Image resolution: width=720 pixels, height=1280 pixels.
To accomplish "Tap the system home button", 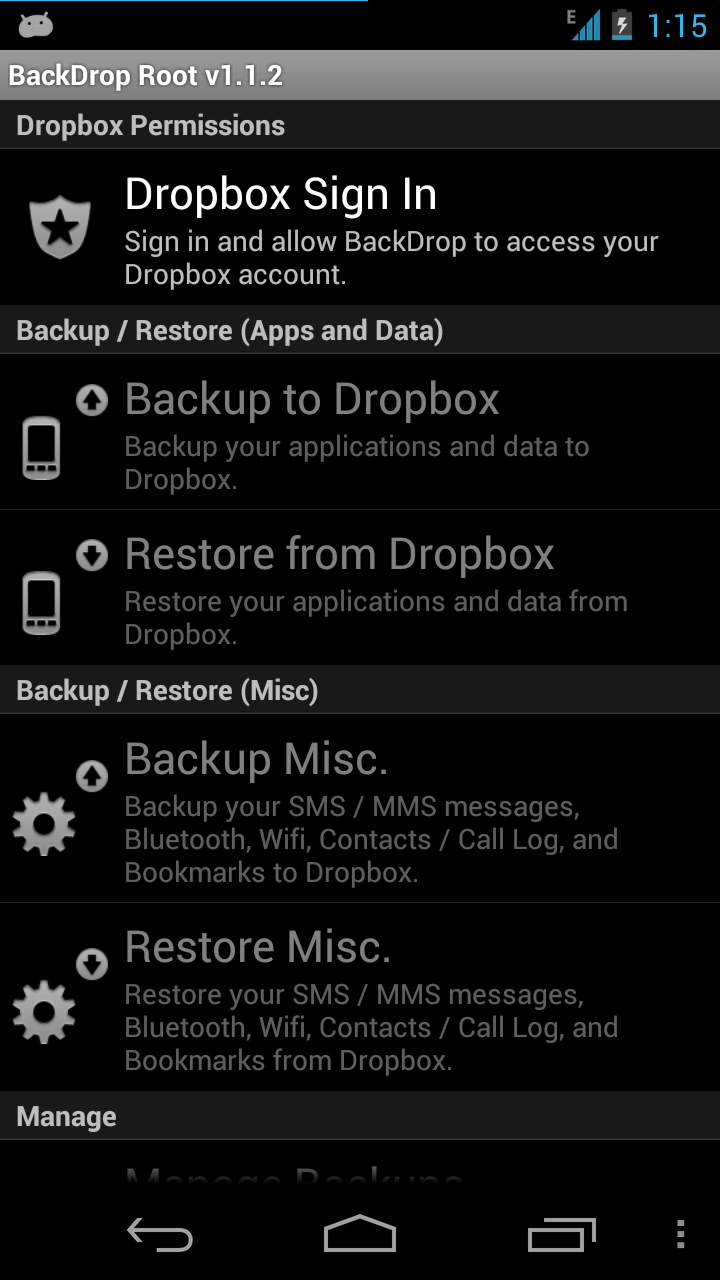I will 360,1234.
